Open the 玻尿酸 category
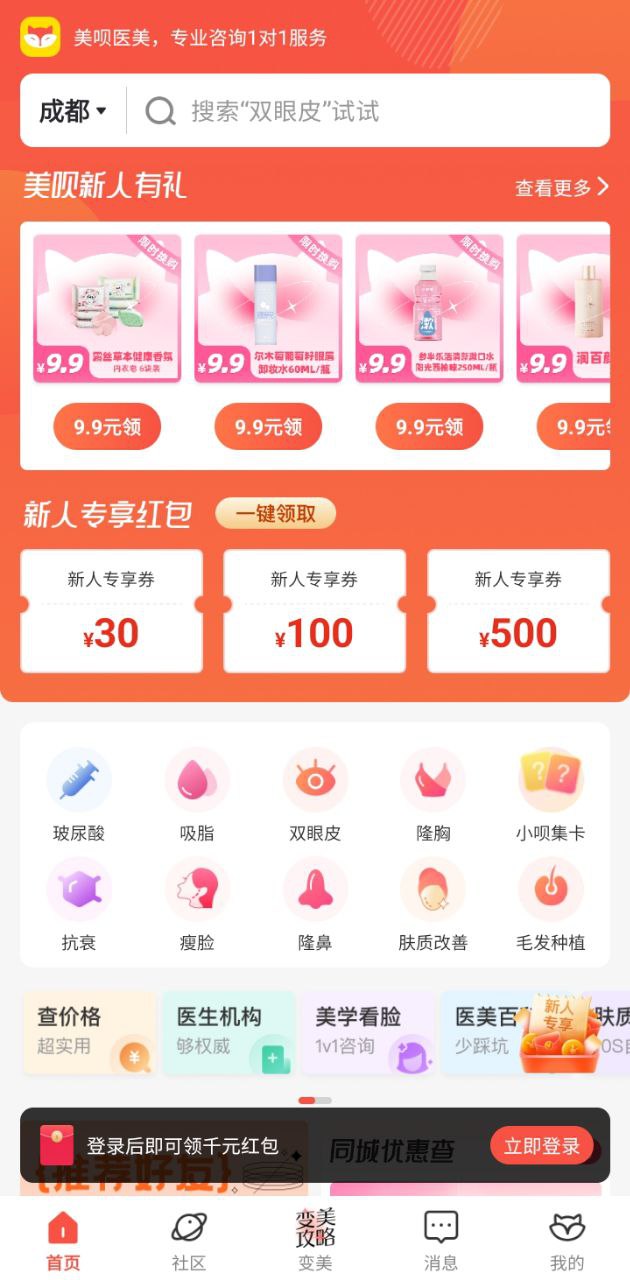Screen dimensions: 630x1280 pyautogui.click(x=79, y=796)
